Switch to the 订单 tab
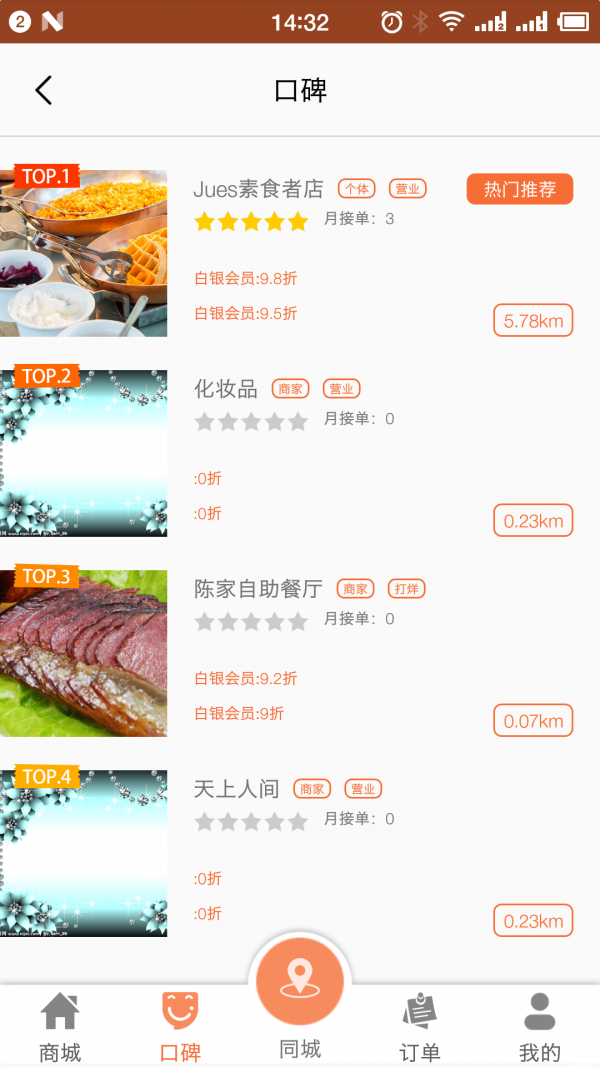Viewport: 600px width, 1067px height. coord(420,1027)
